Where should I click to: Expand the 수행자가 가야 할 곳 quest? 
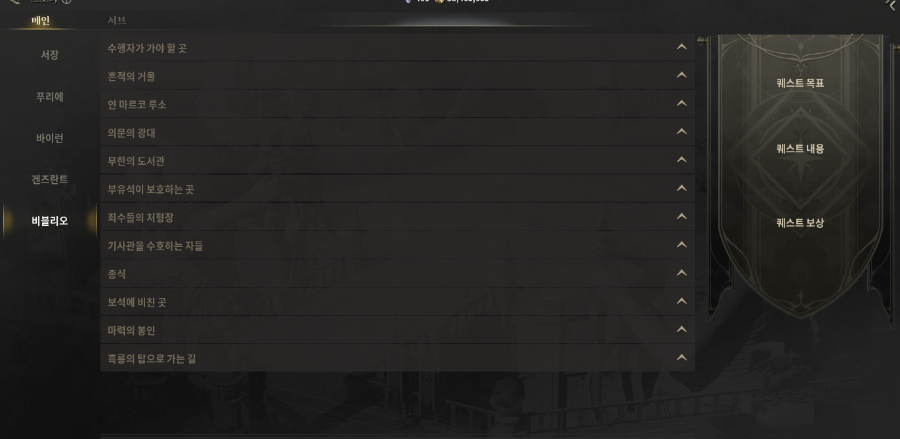tap(681, 48)
